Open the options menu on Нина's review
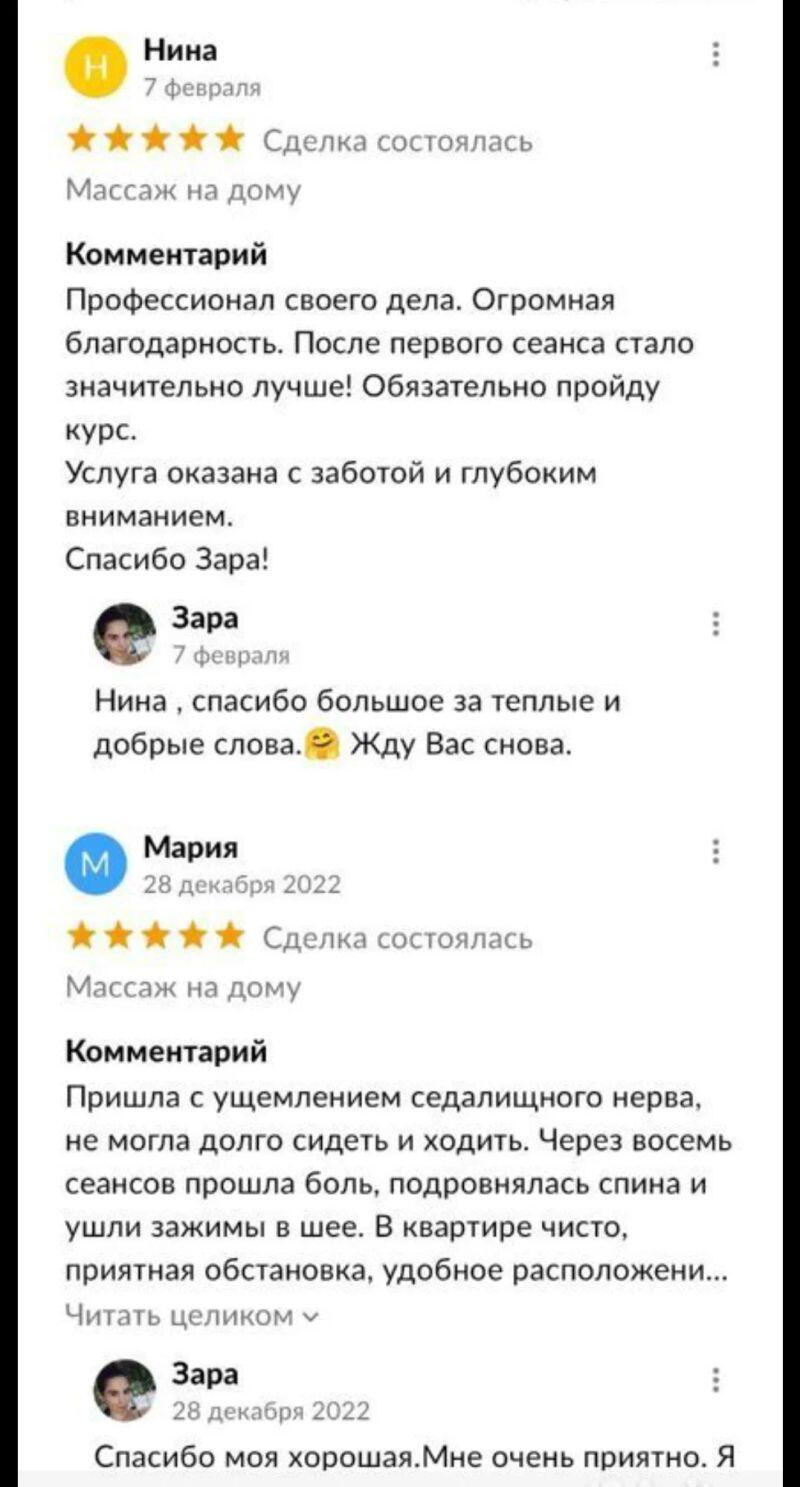800x1487 pixels. tap(715, 54)
